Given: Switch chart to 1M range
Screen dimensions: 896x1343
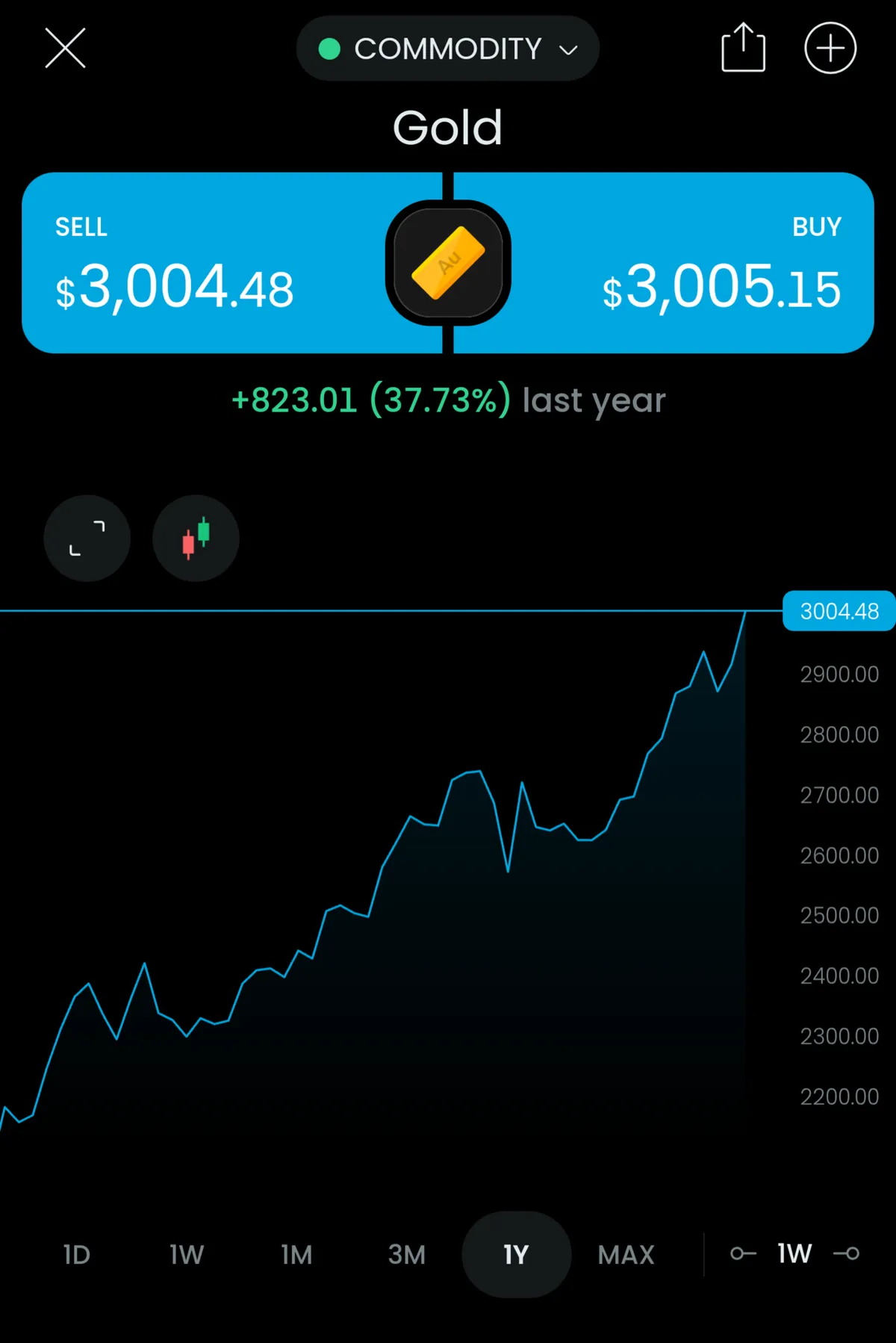Looking at the screenshot, I should pyautogui.click(x=296, y=1255).
